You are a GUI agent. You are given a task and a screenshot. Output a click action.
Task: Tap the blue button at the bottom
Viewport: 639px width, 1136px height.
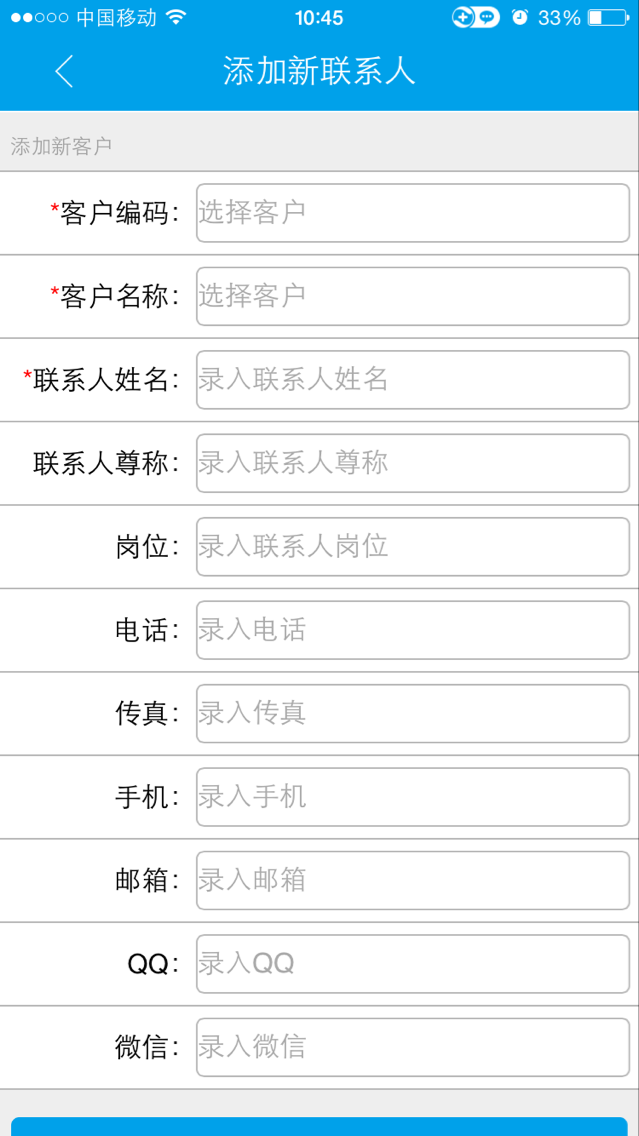point(319,1127)
